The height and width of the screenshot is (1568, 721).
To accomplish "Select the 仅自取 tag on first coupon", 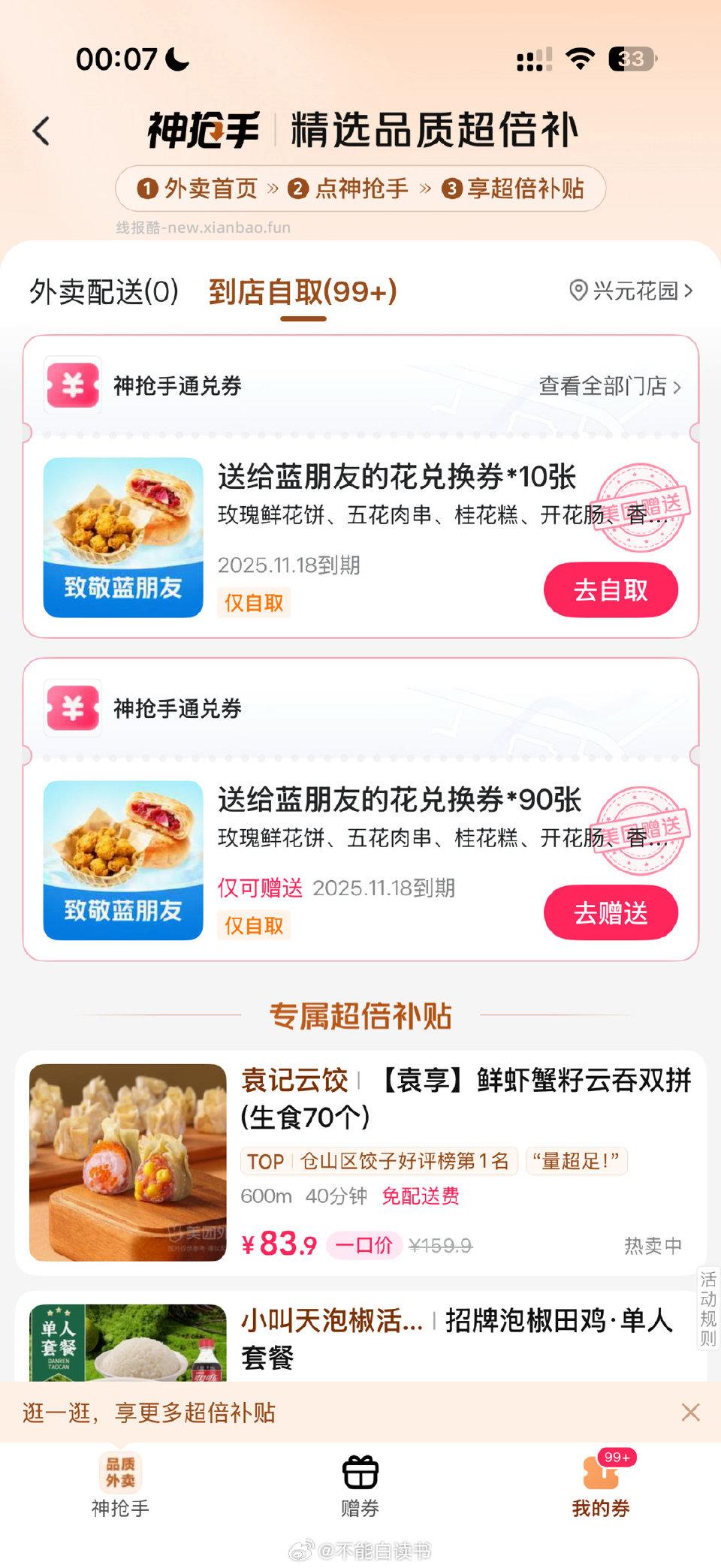I will tap(254, 603).
